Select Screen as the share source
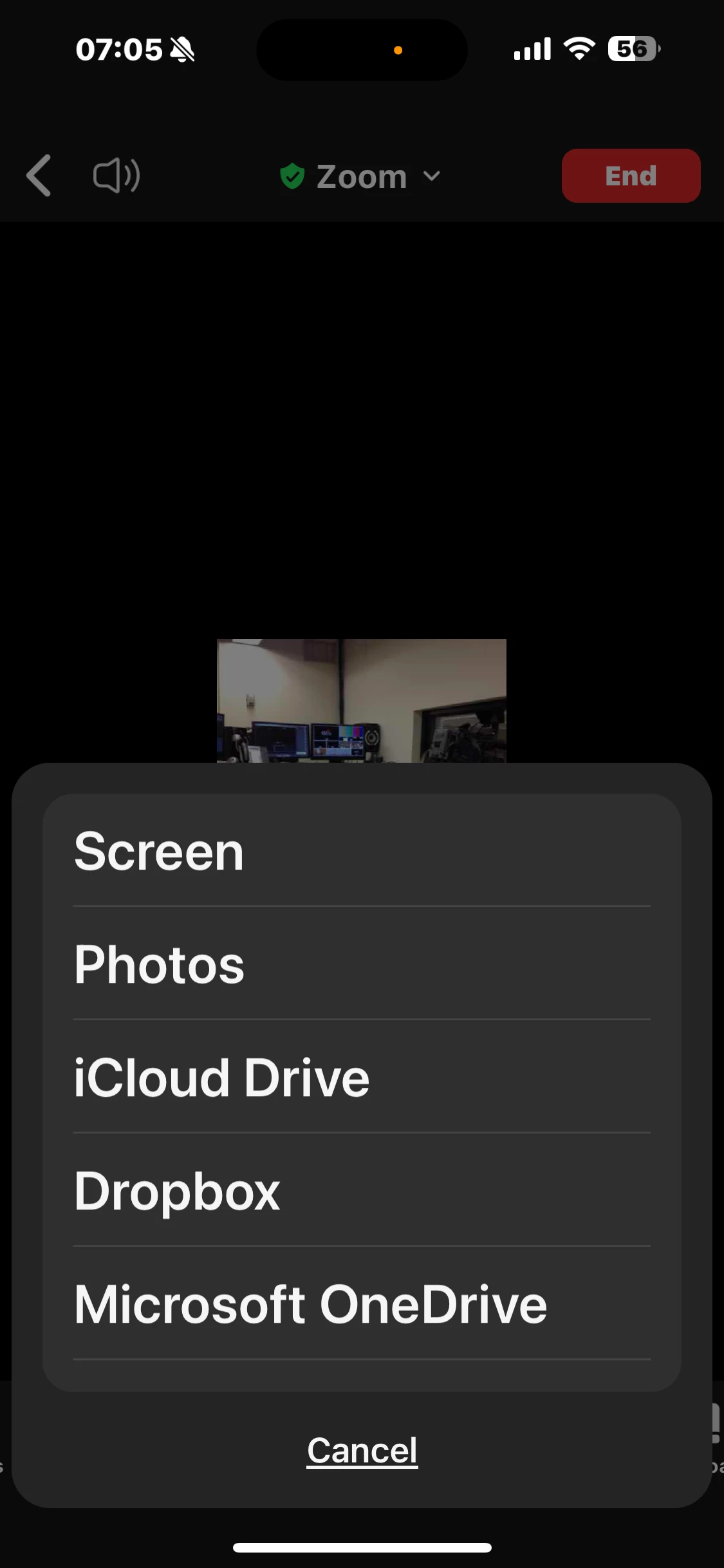The height and width of the screenshot is (1568, 724). [362, 851]
